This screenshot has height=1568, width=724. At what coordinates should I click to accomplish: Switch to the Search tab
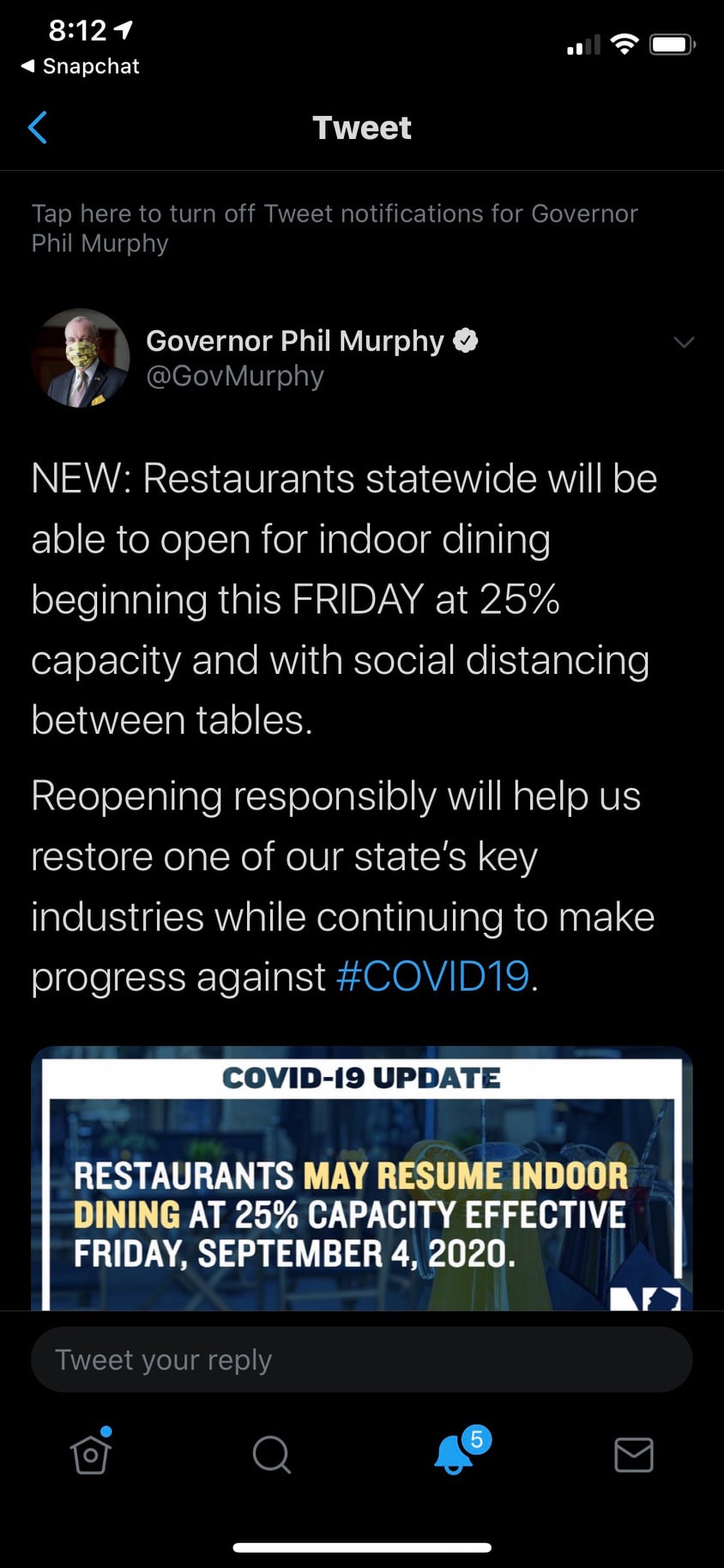coord(272,1455)
